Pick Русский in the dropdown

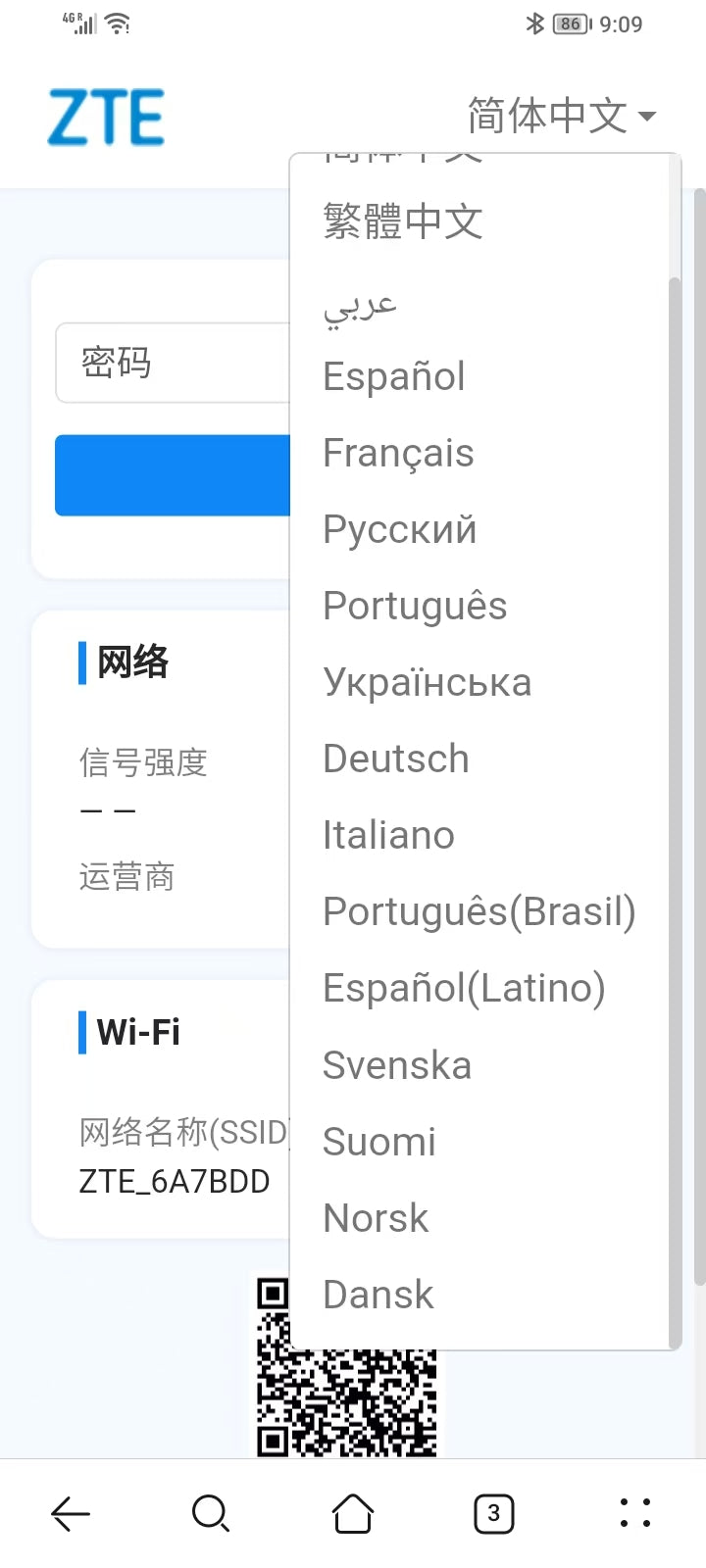point(400,529)
